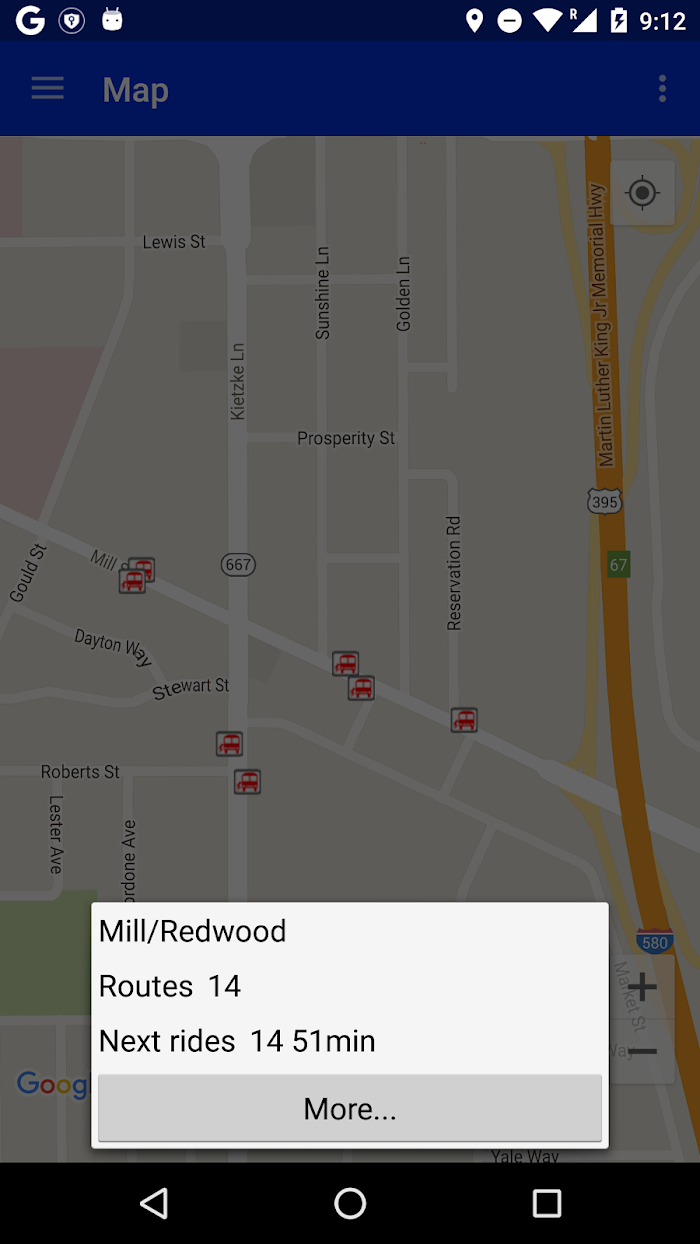Tap More... for Mill/Redwood stop details
700x1244 pixels.
(350, 1108)
